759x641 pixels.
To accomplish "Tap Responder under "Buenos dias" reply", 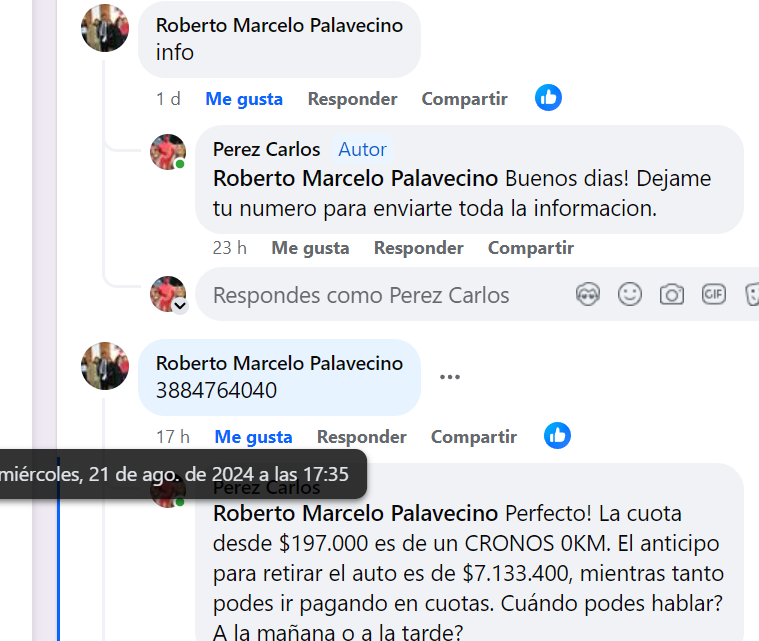I will pyautogui.click(x=418, y=248).
